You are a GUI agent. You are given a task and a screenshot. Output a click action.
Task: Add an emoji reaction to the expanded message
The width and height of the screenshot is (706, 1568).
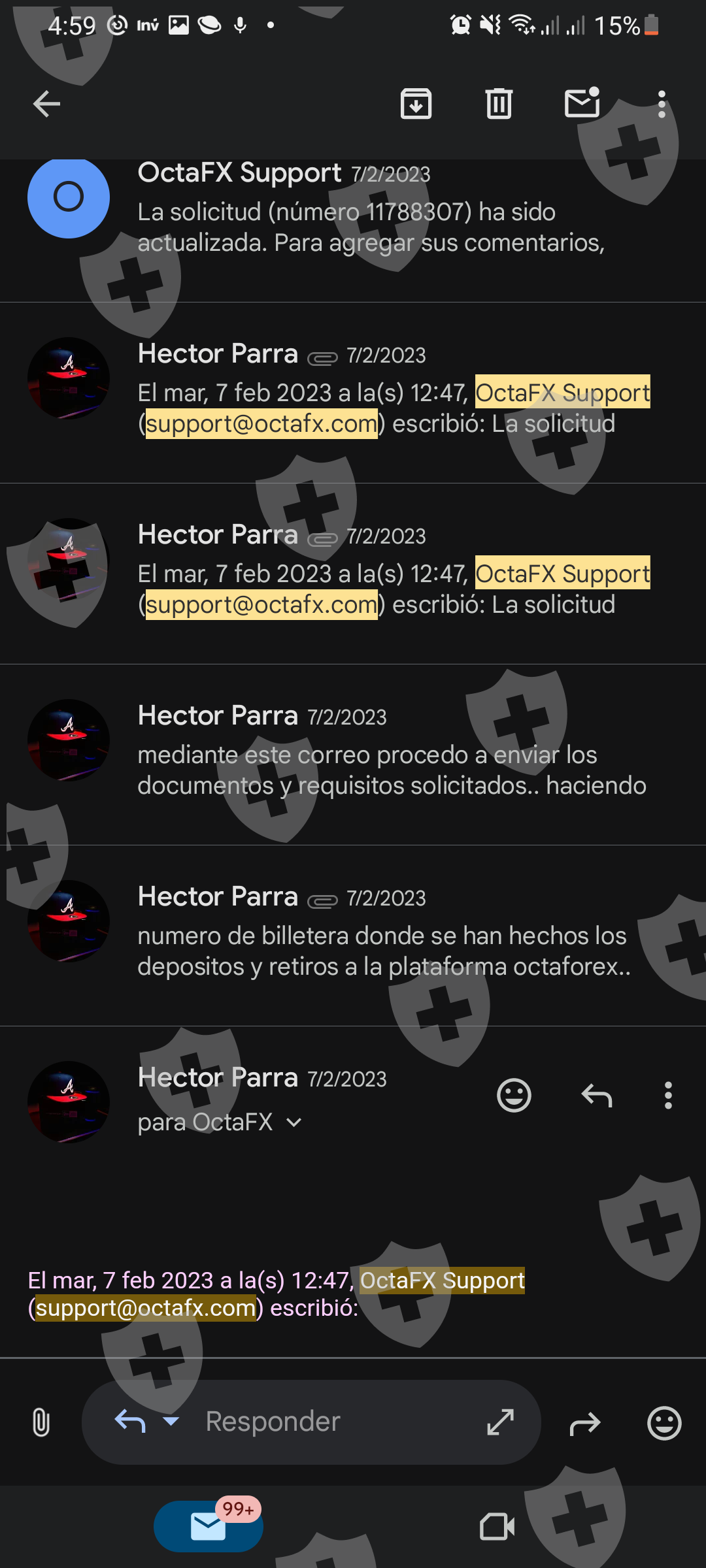[x=514, y=1095]
